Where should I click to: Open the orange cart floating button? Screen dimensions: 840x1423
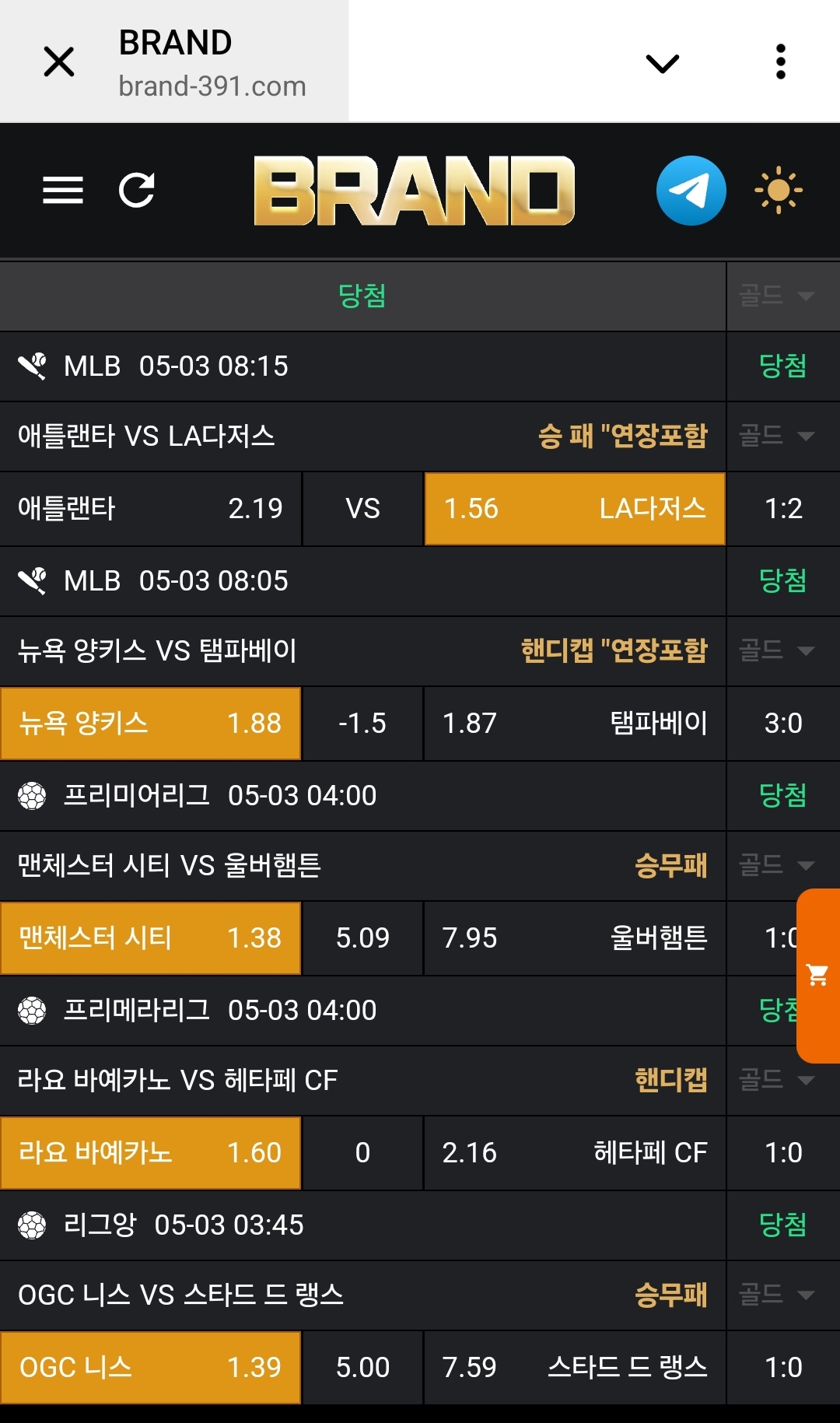(818, 976)
